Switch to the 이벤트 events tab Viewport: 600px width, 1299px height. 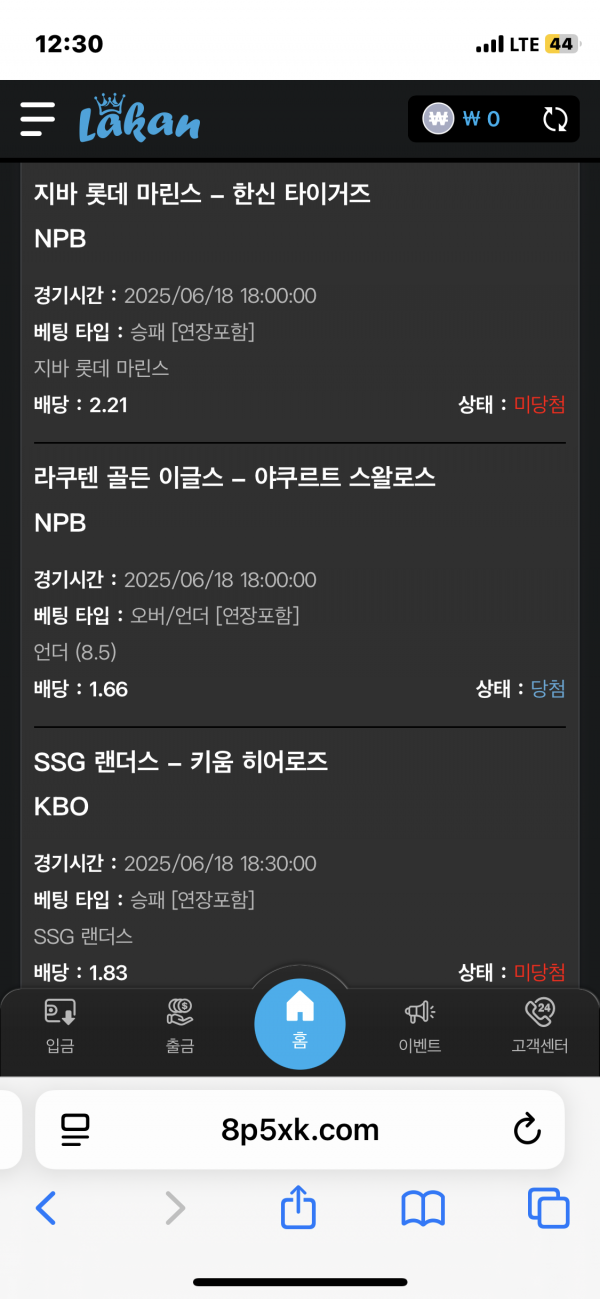(420, 1026)
